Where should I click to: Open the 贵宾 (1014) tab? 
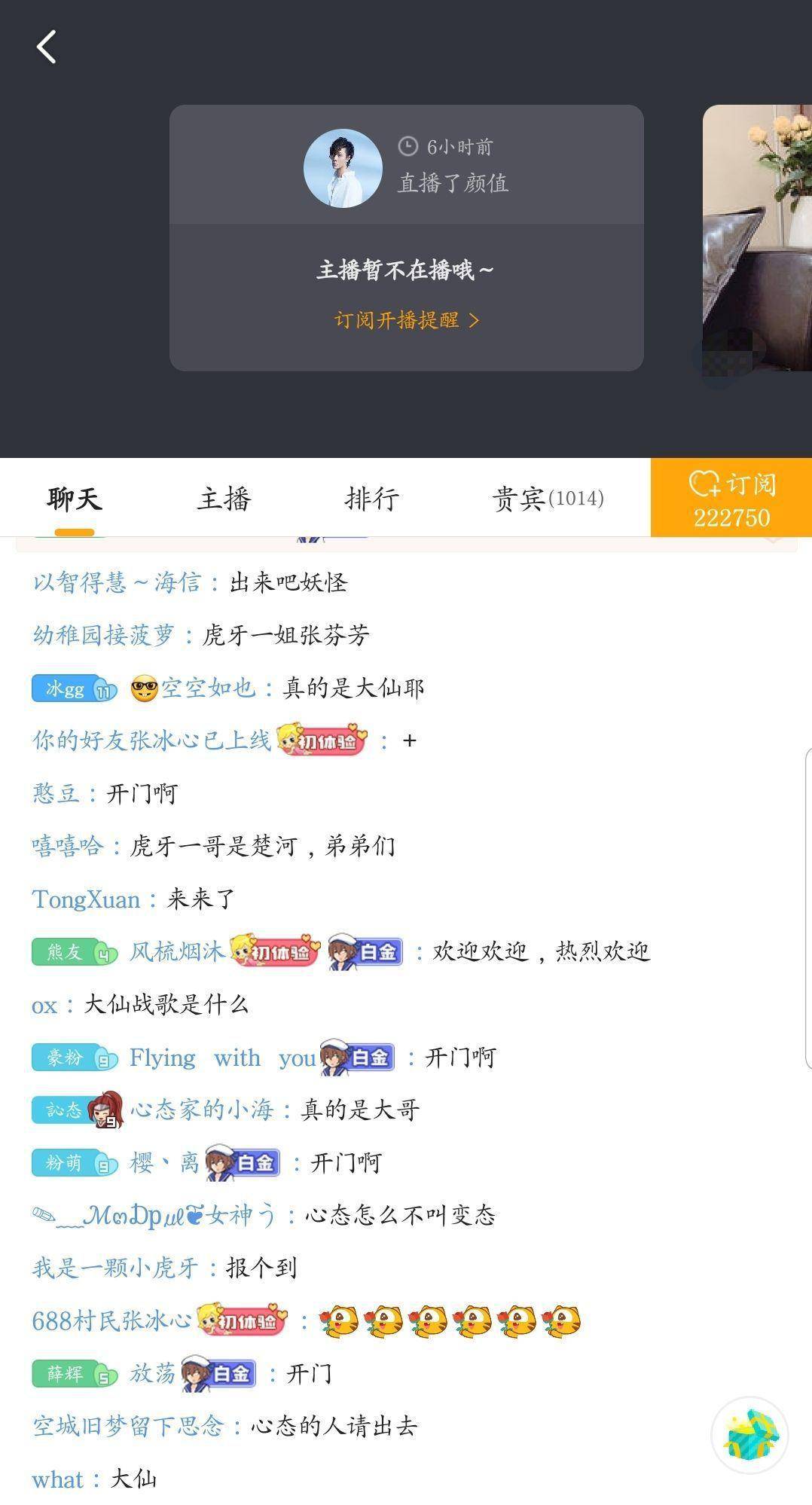point(548,499)
